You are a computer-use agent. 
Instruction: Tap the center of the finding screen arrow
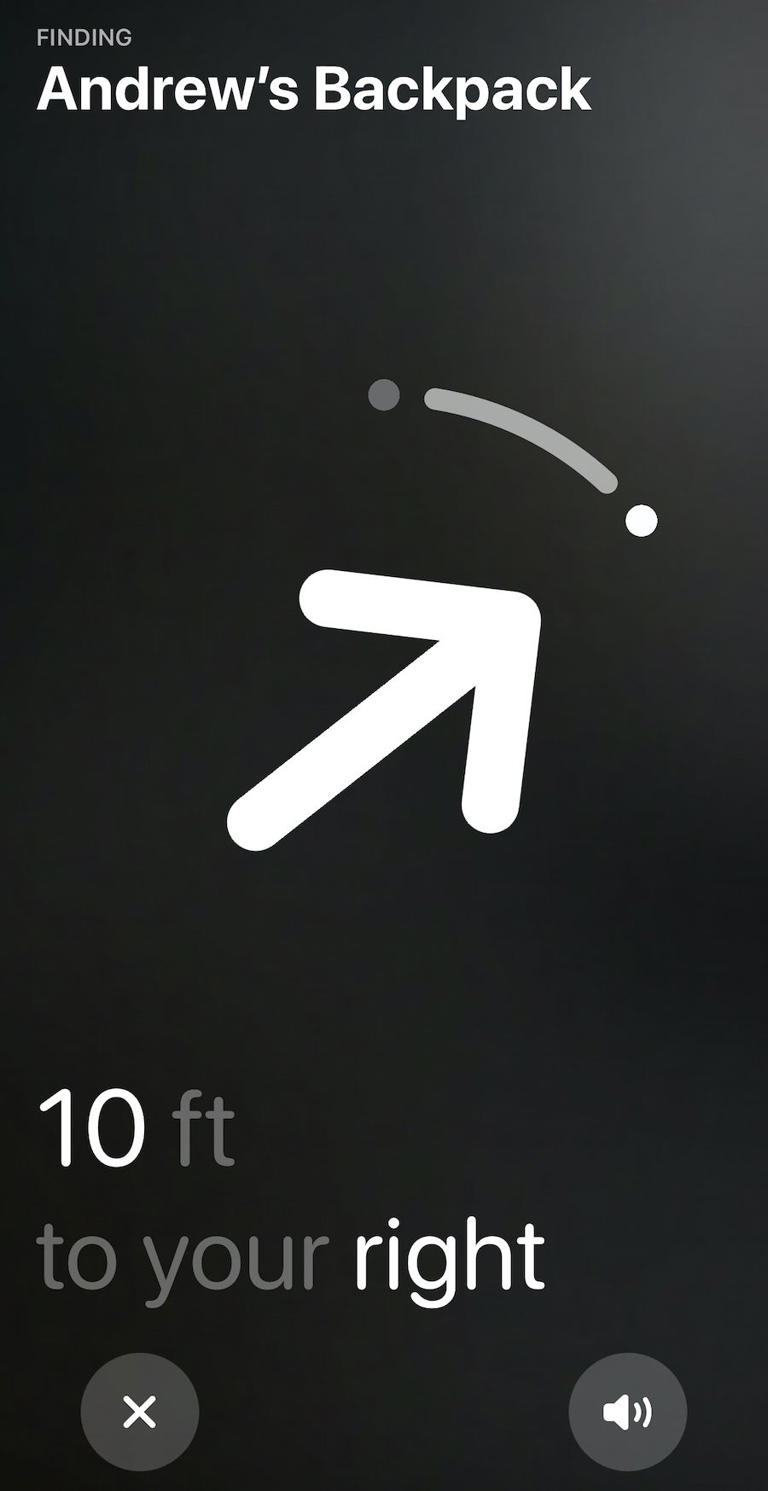click(390, 700)
